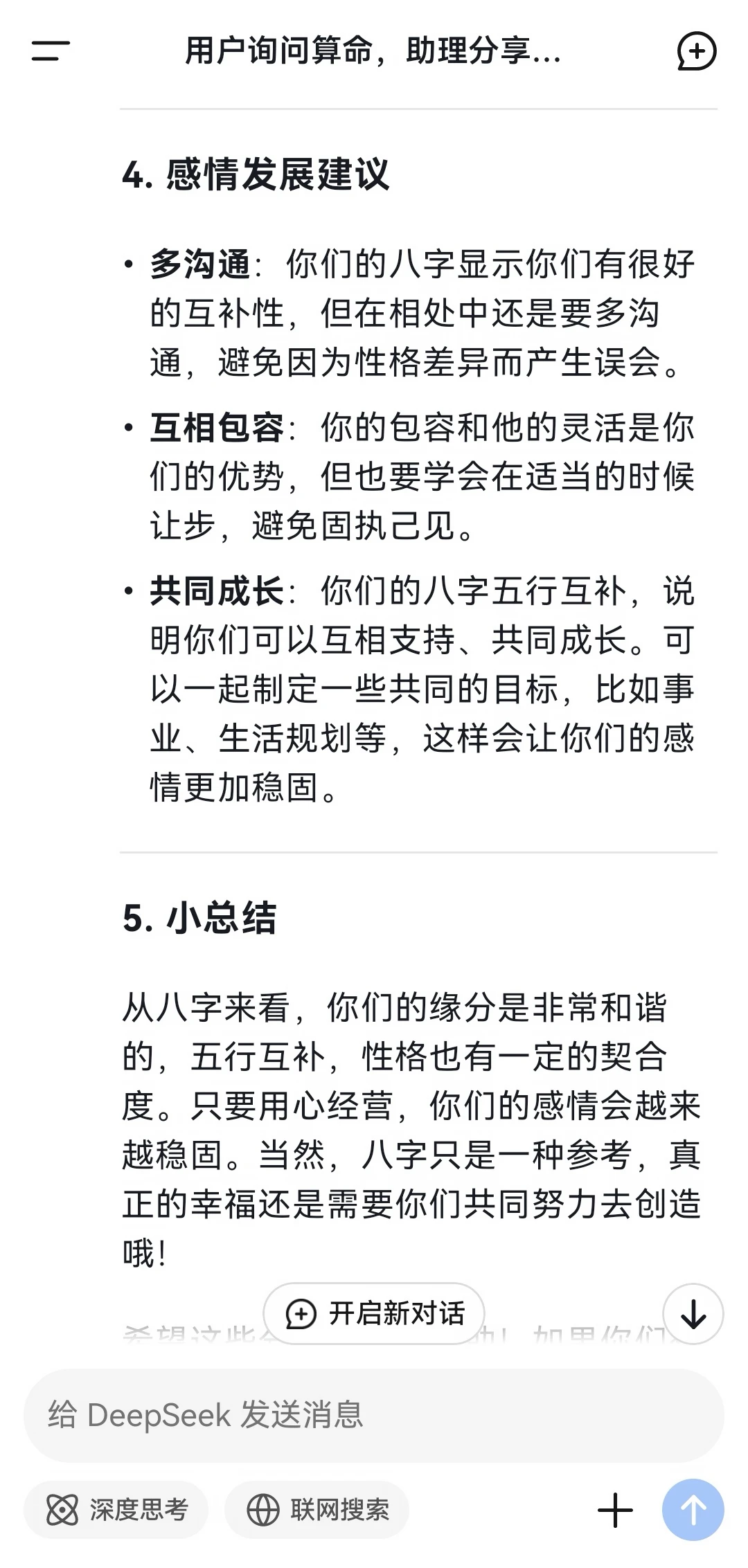Enable 联网搜索 option
The image size is (748, 1568).
(x=317, y=1510)
